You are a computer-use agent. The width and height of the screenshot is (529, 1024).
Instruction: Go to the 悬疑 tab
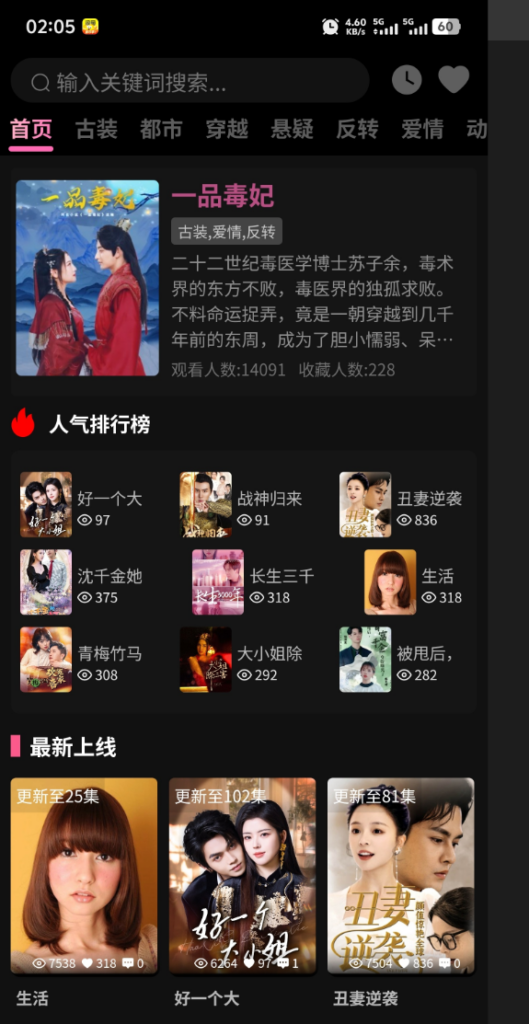(292, 129)
